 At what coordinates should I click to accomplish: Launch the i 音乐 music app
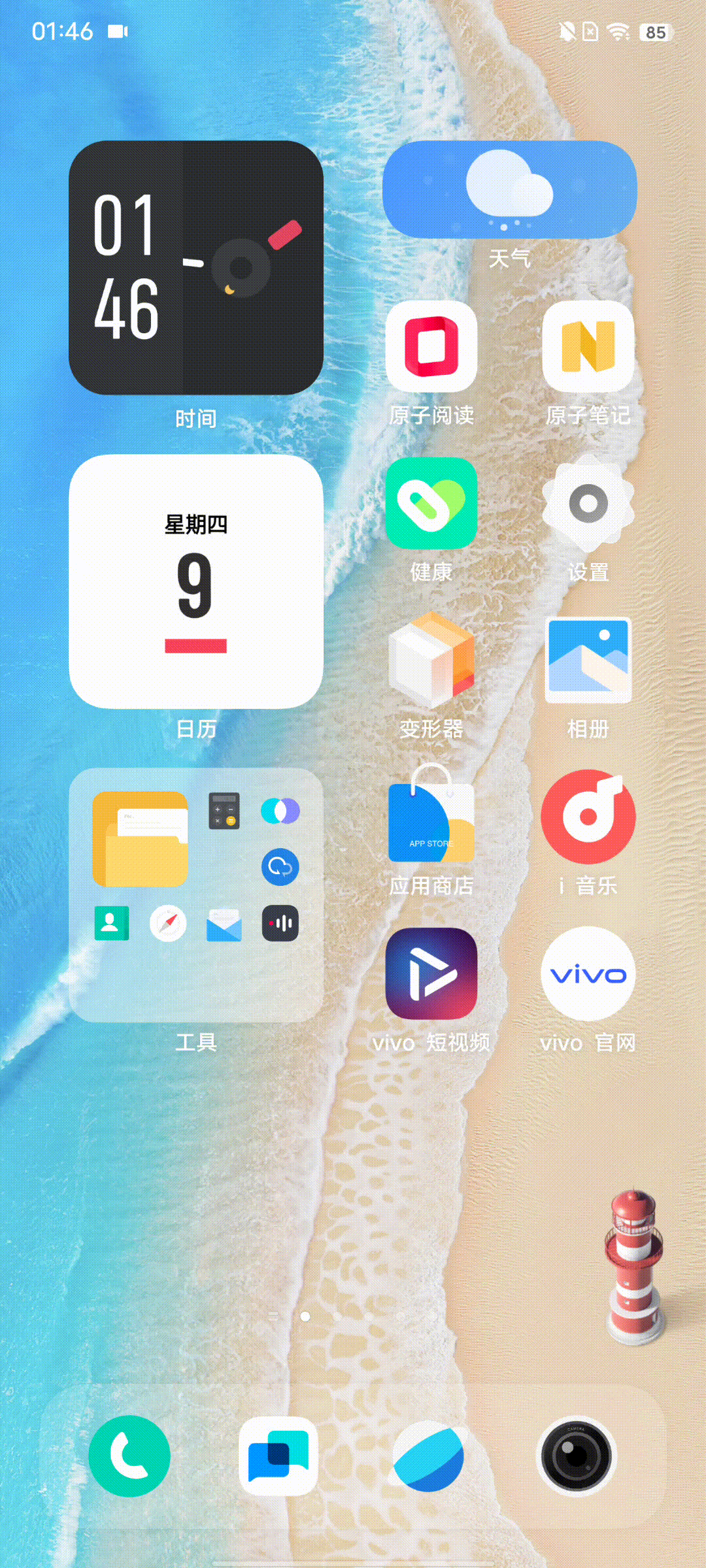[588, 817]
